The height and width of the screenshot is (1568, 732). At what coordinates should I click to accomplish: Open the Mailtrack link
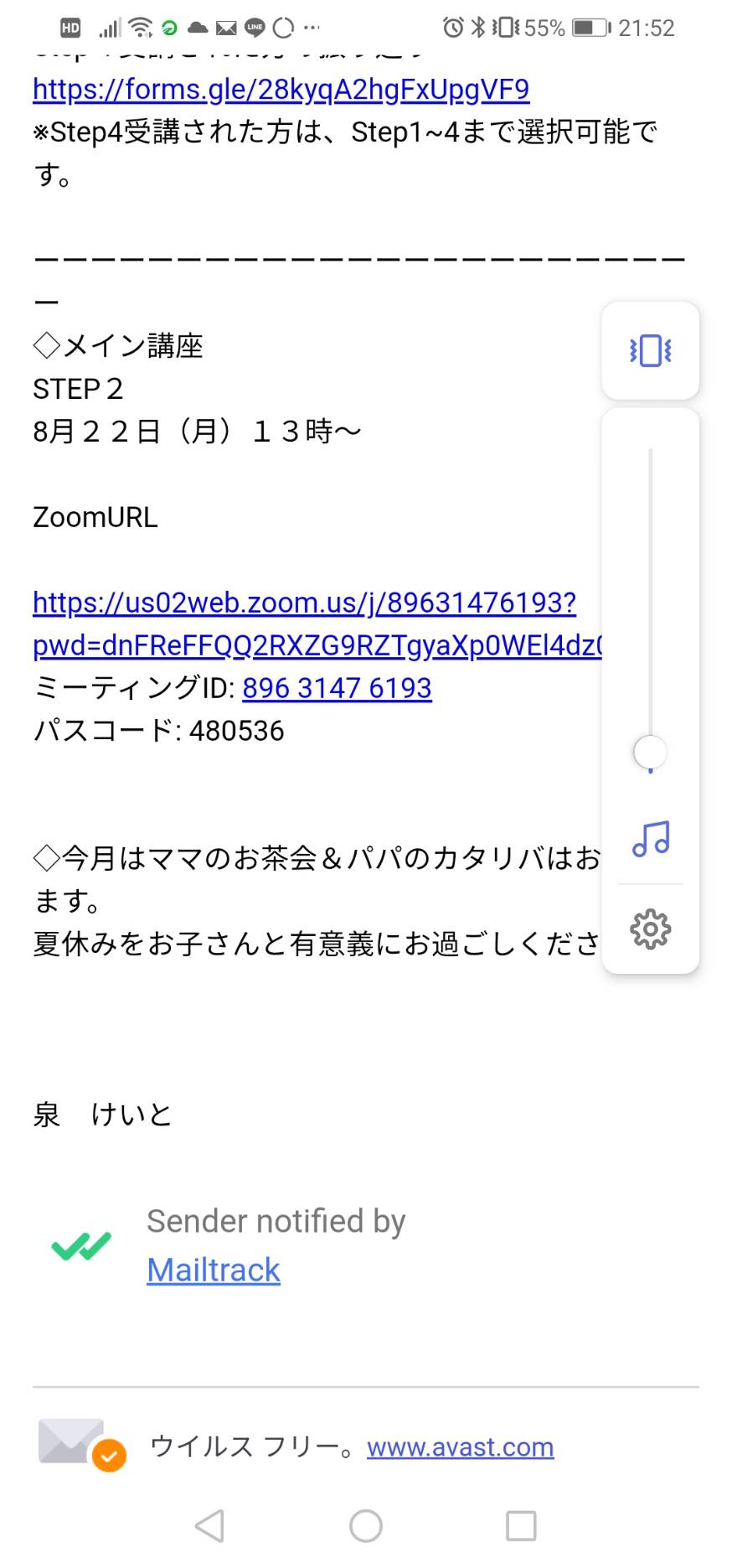(x=214, y=1270)
